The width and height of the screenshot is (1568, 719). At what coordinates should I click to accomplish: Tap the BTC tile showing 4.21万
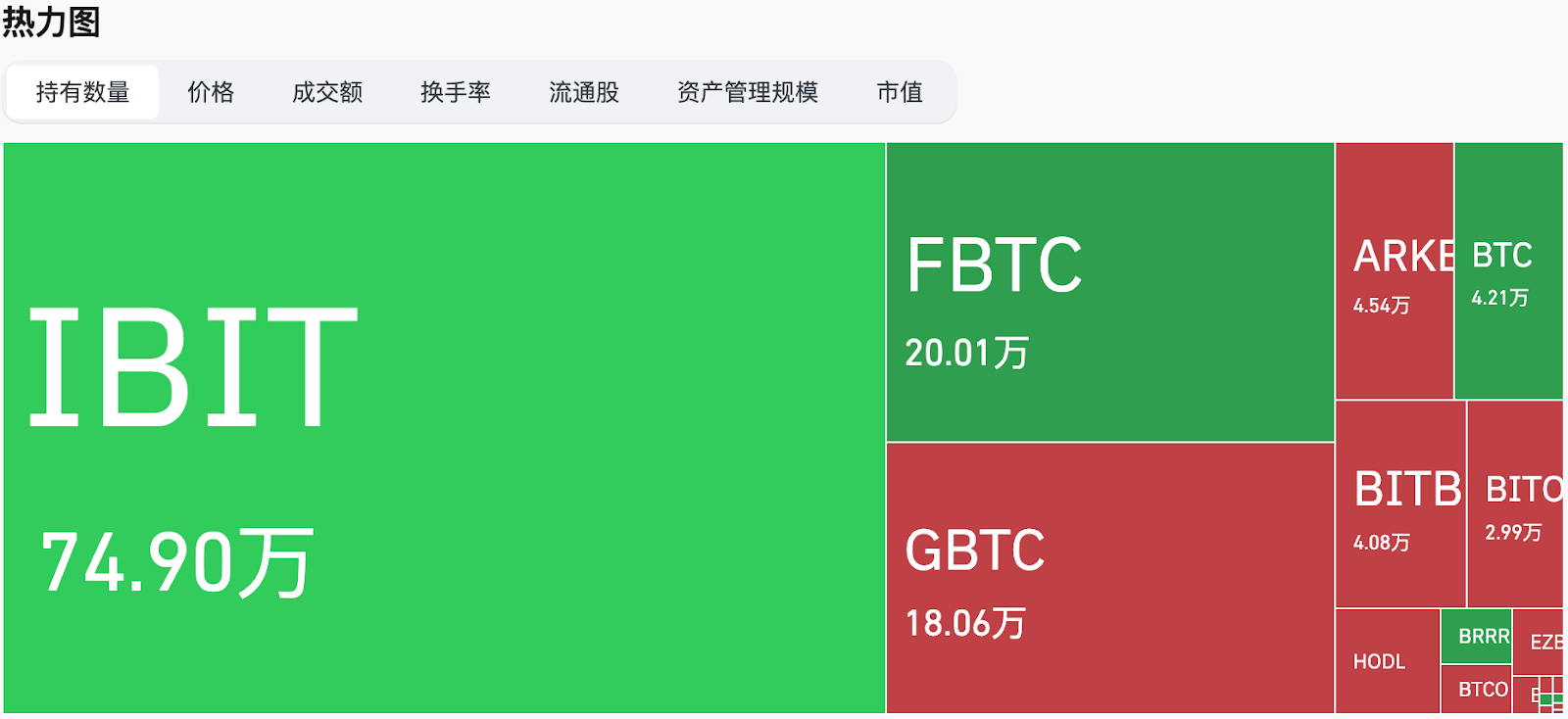click(1508, 271)
